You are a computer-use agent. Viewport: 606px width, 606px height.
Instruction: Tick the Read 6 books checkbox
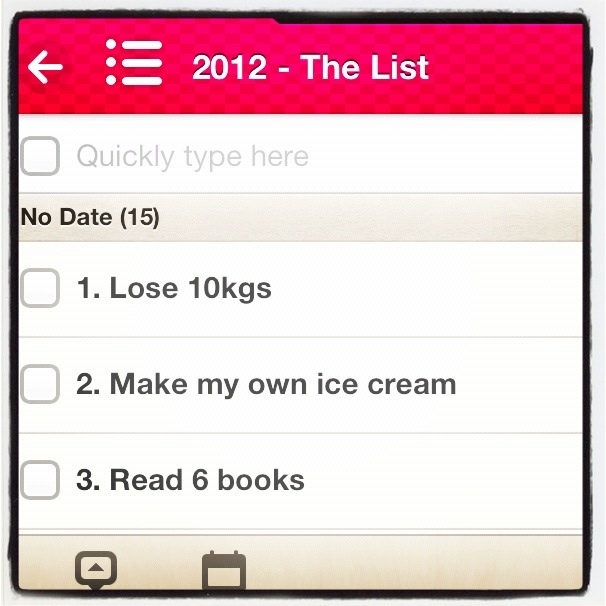click(40, 480)
